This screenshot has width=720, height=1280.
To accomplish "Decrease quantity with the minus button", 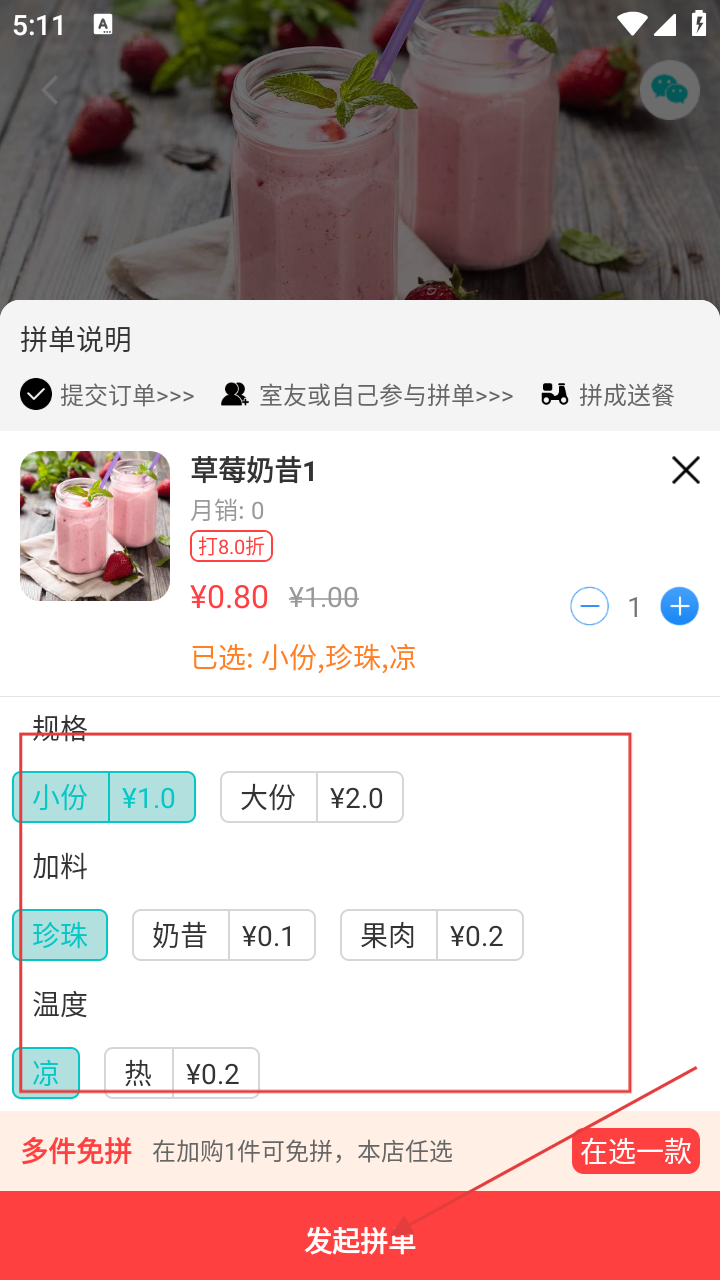I will click(589, 606).
